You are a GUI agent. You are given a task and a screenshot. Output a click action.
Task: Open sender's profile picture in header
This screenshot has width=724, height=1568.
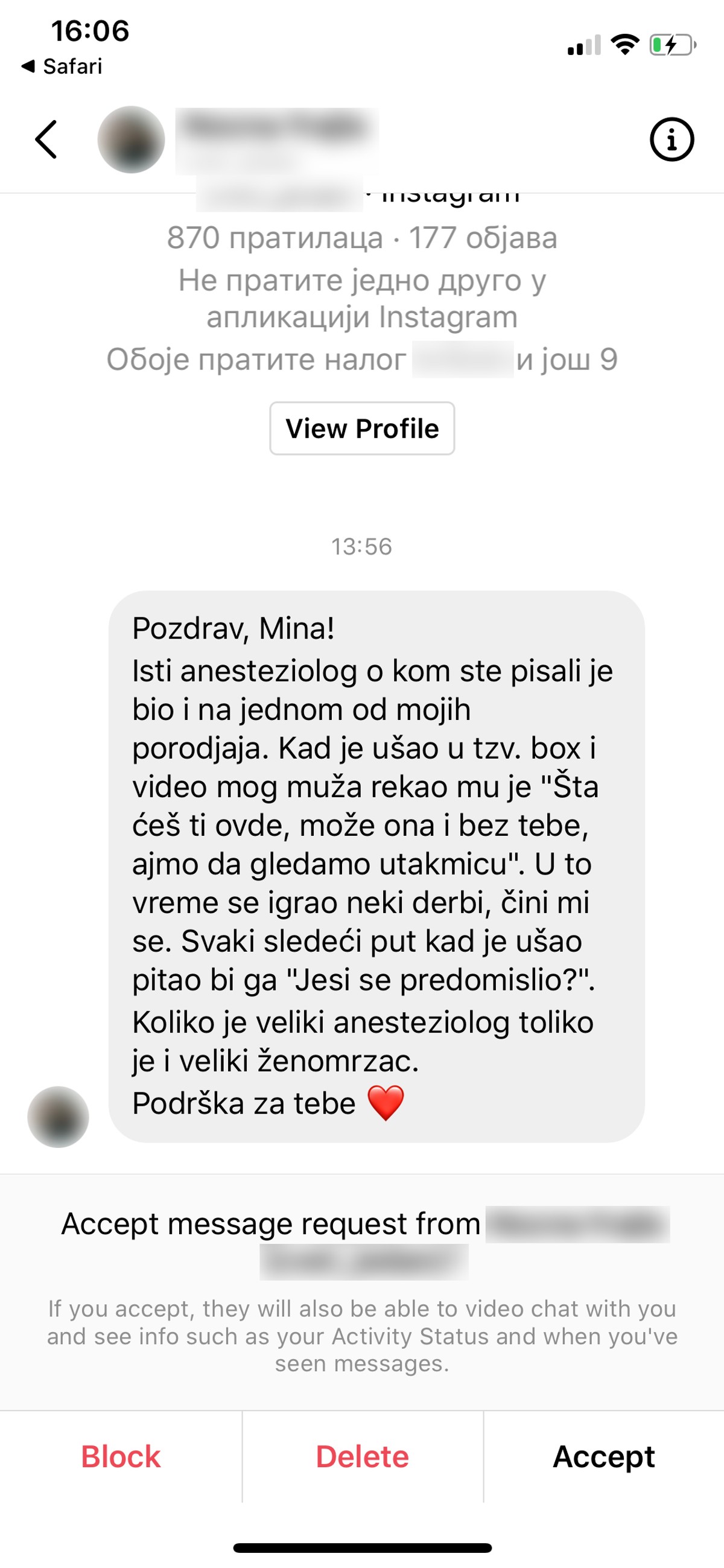[x=131, y=139]
